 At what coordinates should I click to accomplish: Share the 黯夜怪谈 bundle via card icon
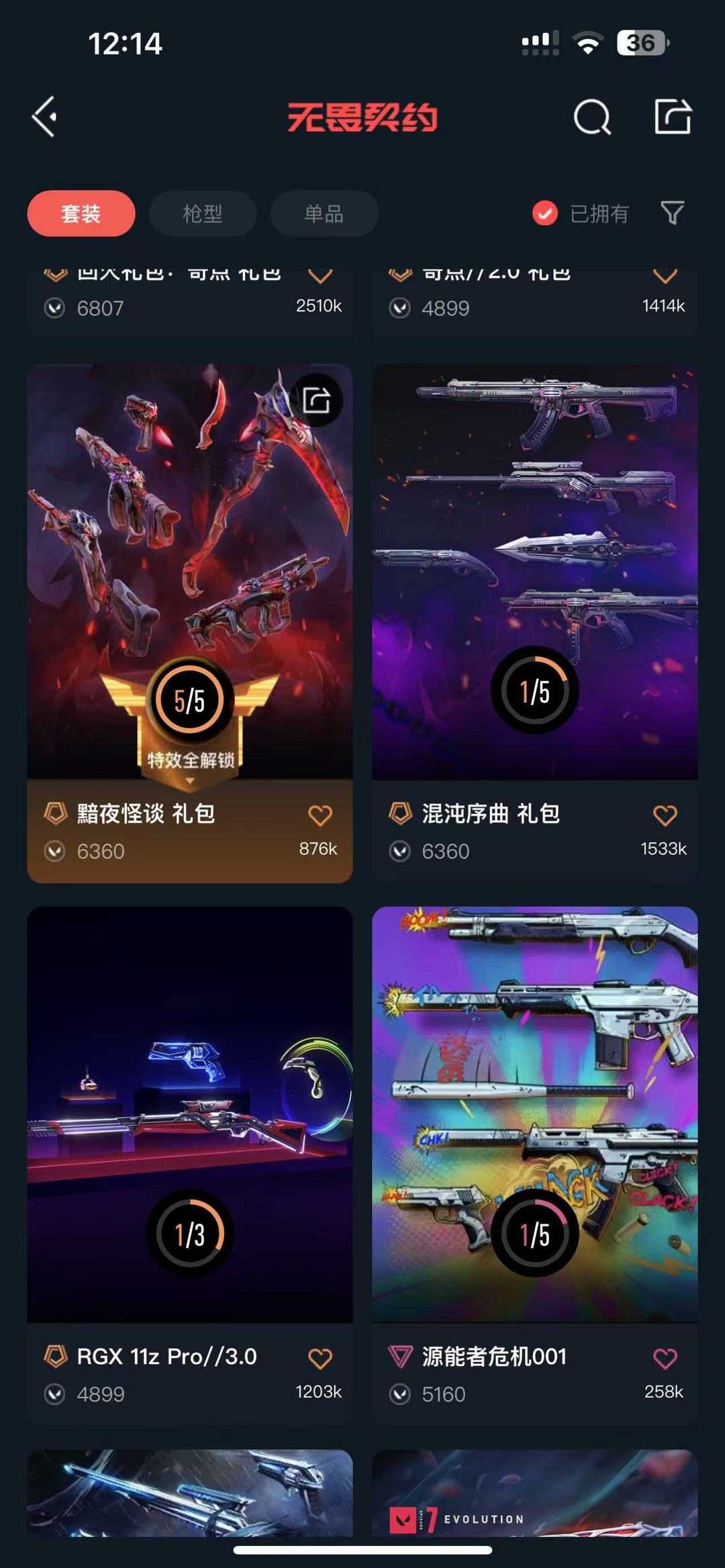(x=316, y=400)
